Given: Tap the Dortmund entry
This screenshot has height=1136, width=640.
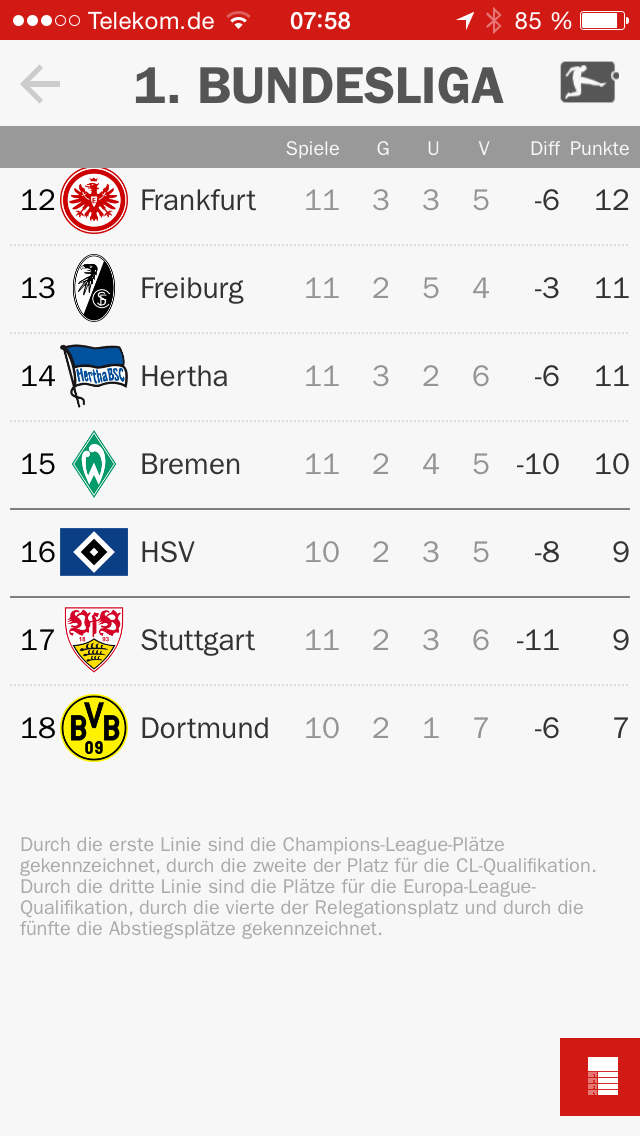Looking at the screenshot, I should pos(320,729).
